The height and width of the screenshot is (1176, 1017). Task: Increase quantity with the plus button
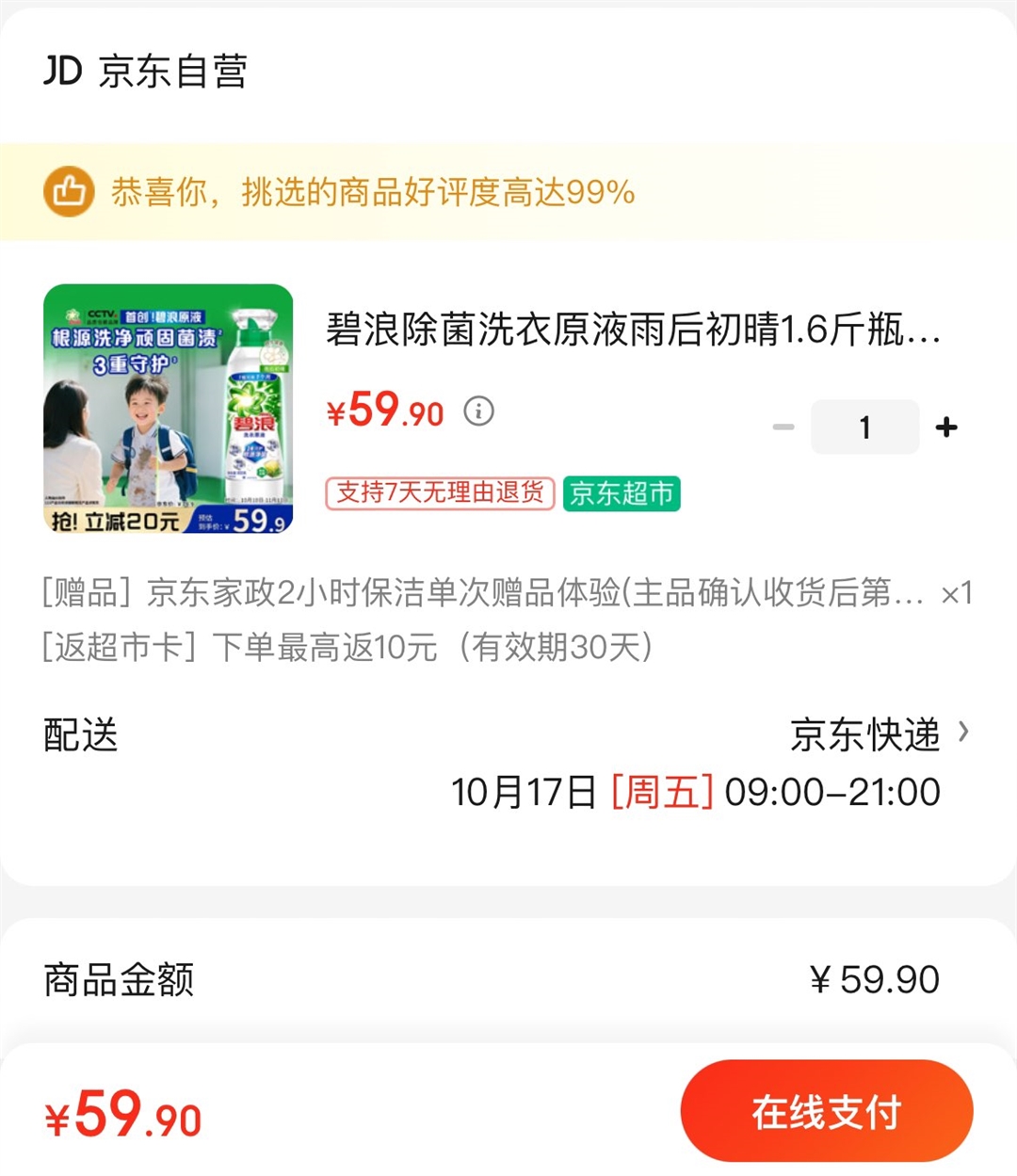coord(946,427)
